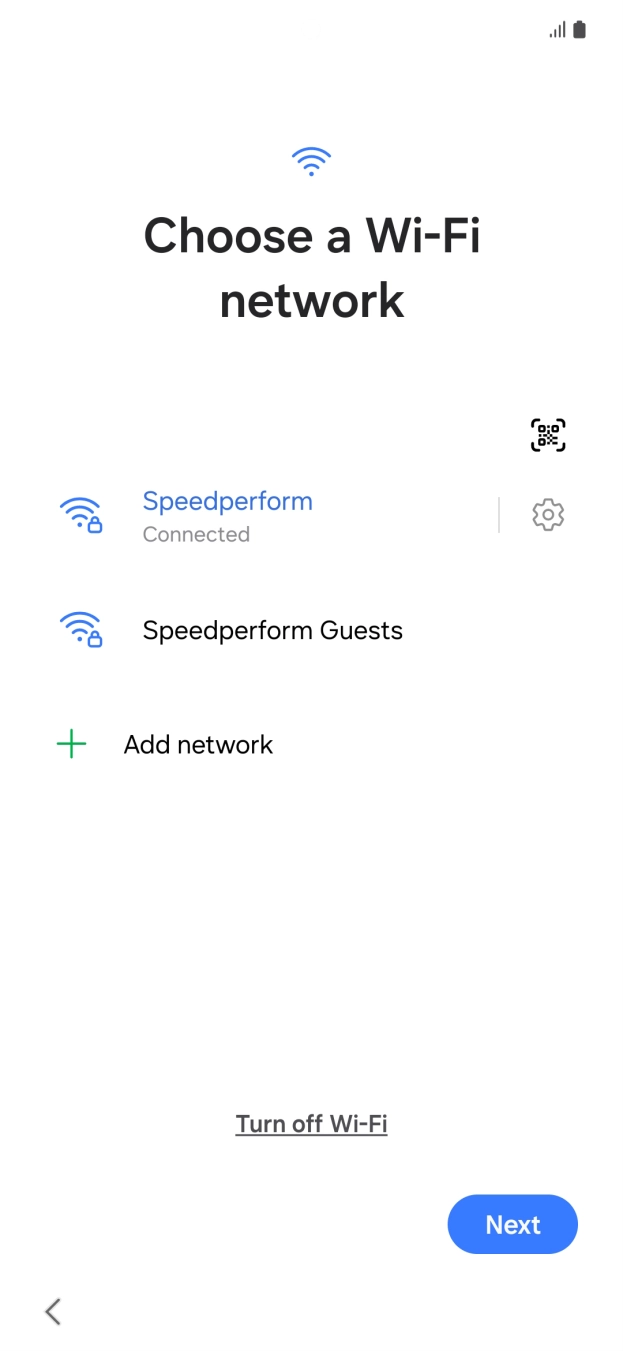Connect to Speedperform Guests network
This screenshot has height=1351, width=623.
tap(311, 631)
